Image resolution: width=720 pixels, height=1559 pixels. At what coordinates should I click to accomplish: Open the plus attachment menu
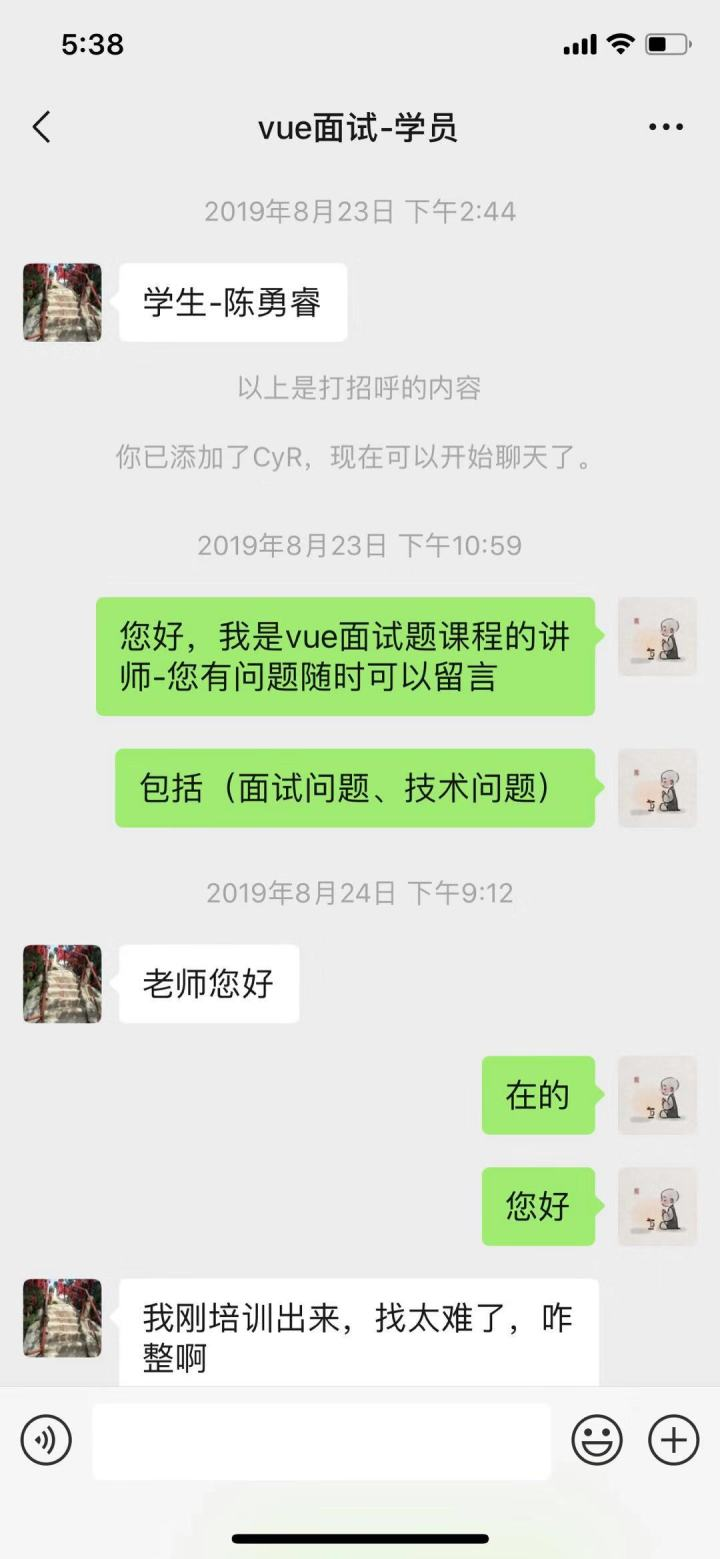pyautogui.click(x=674, y=1440)
